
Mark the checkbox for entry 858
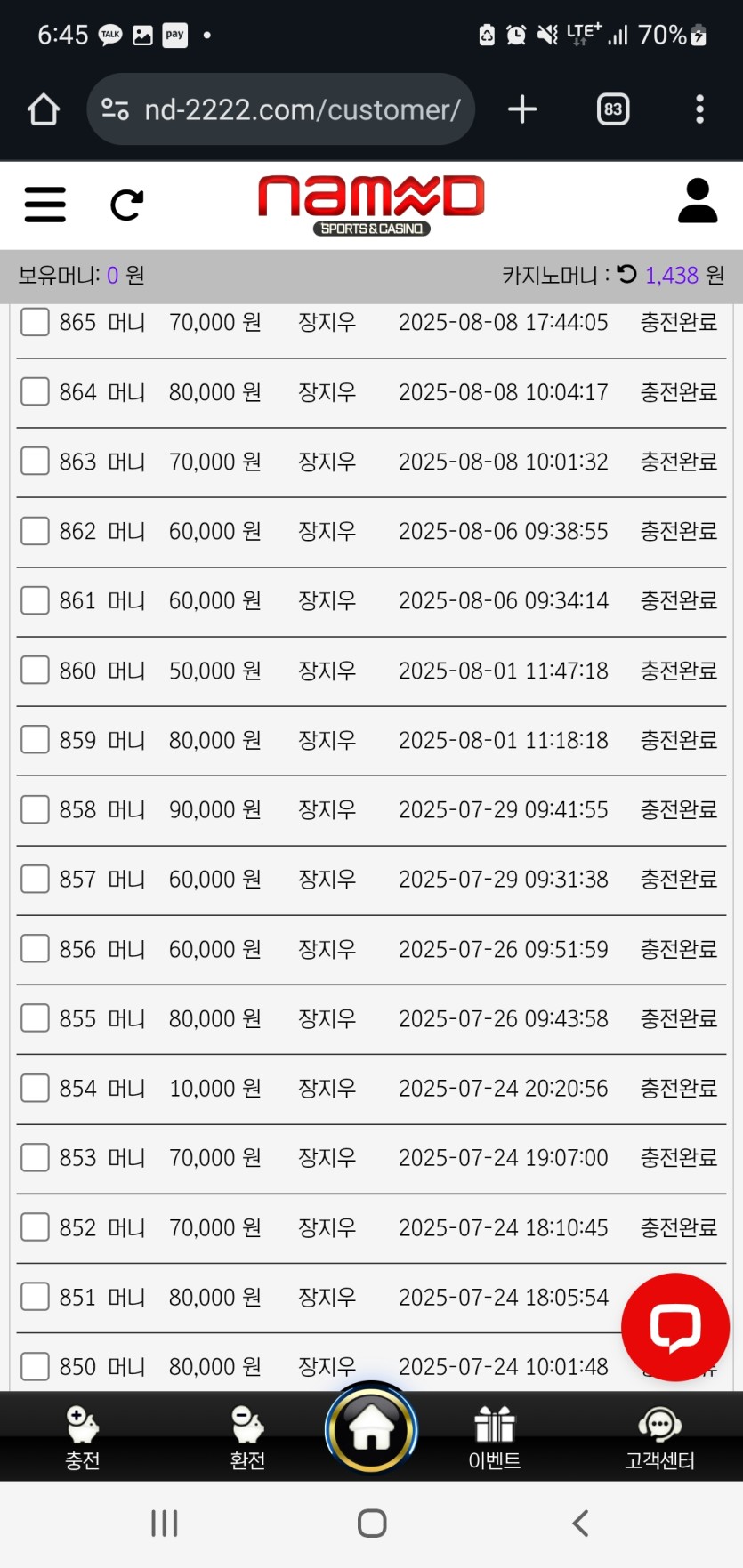coord(35,809)
